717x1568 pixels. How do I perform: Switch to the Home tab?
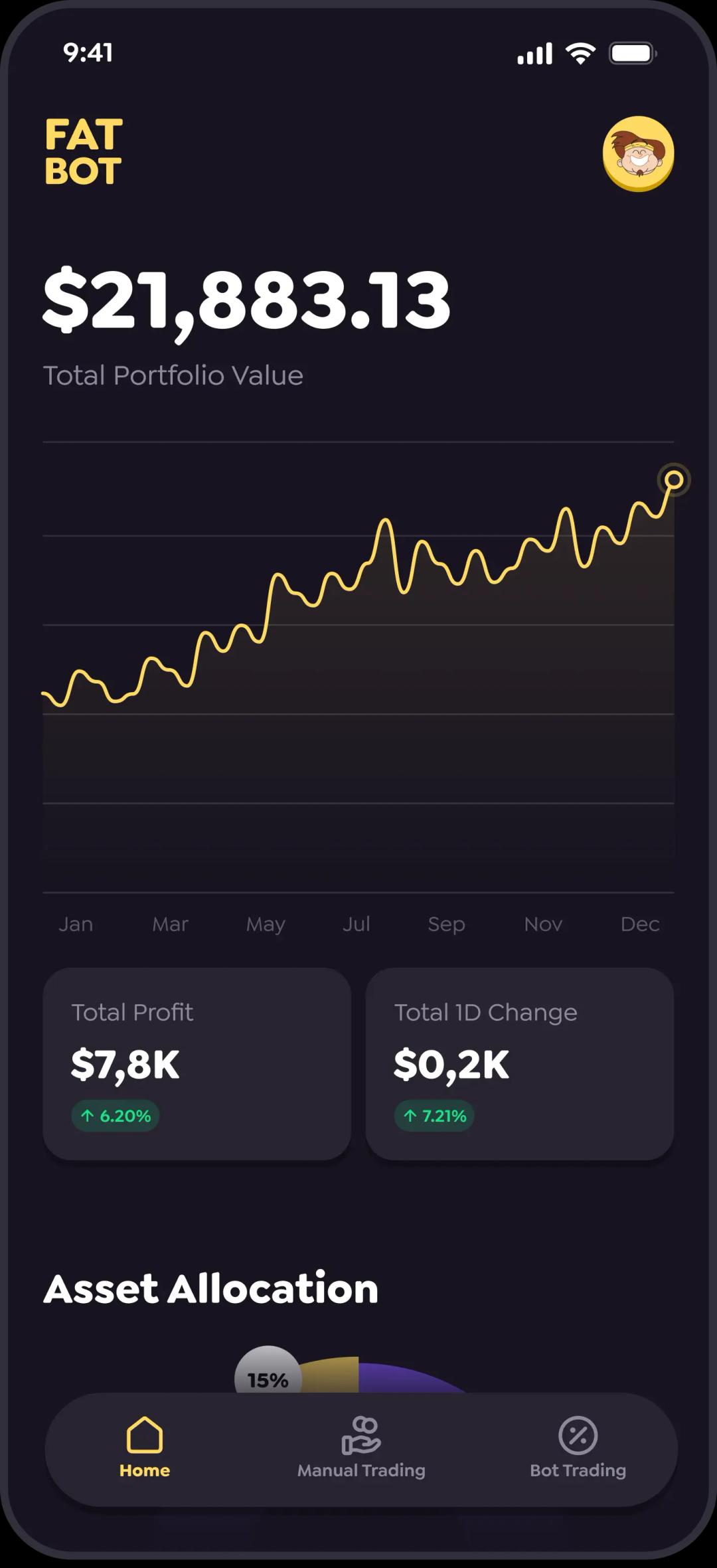145,1448
